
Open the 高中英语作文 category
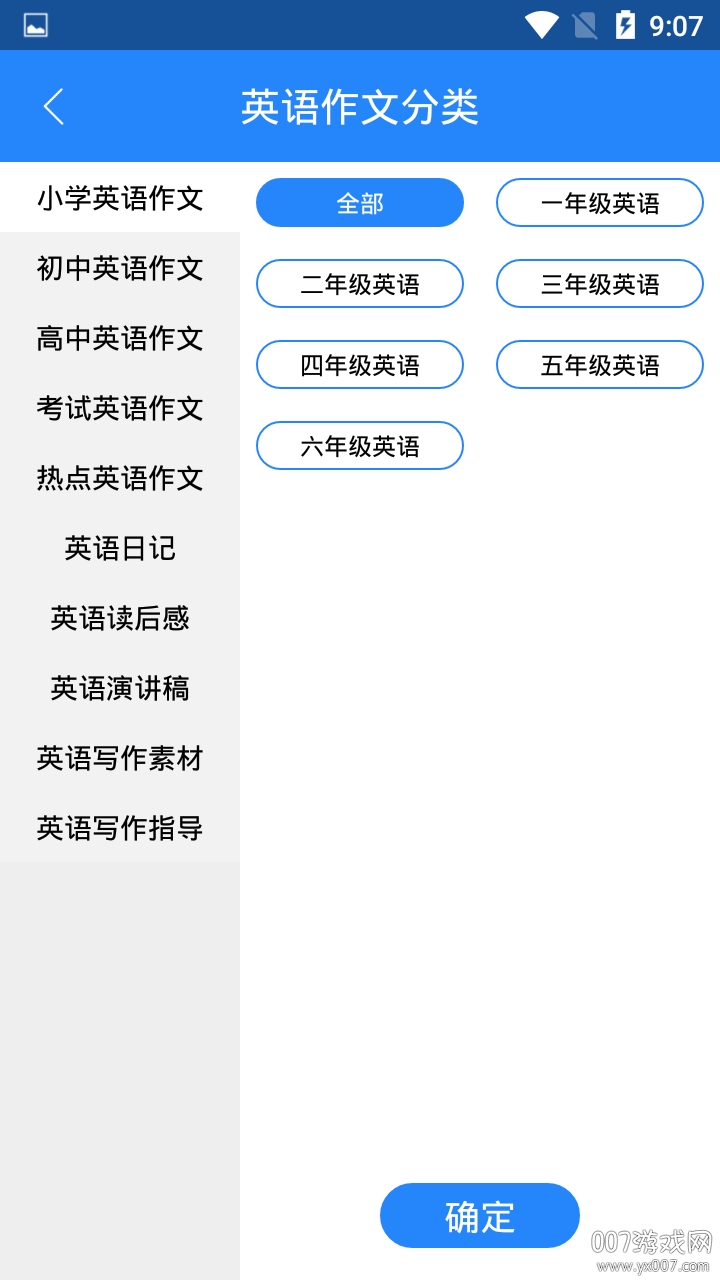120,338
